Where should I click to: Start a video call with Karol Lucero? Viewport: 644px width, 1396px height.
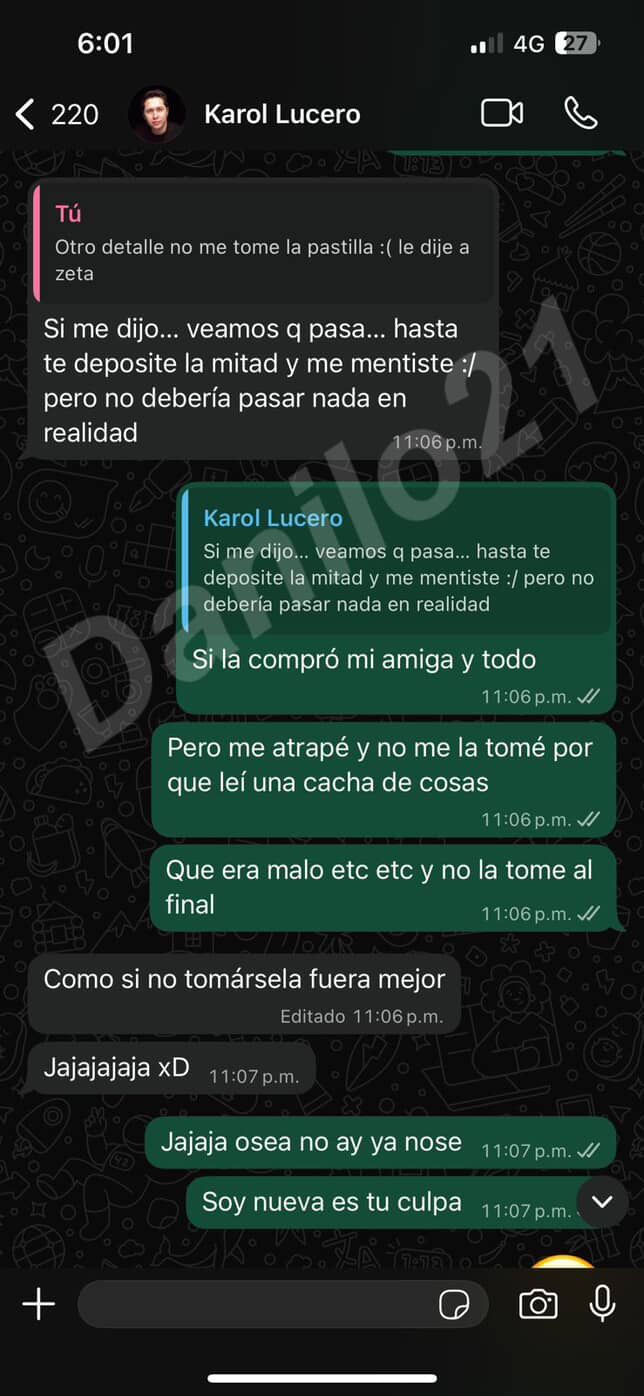coord(502,113)
